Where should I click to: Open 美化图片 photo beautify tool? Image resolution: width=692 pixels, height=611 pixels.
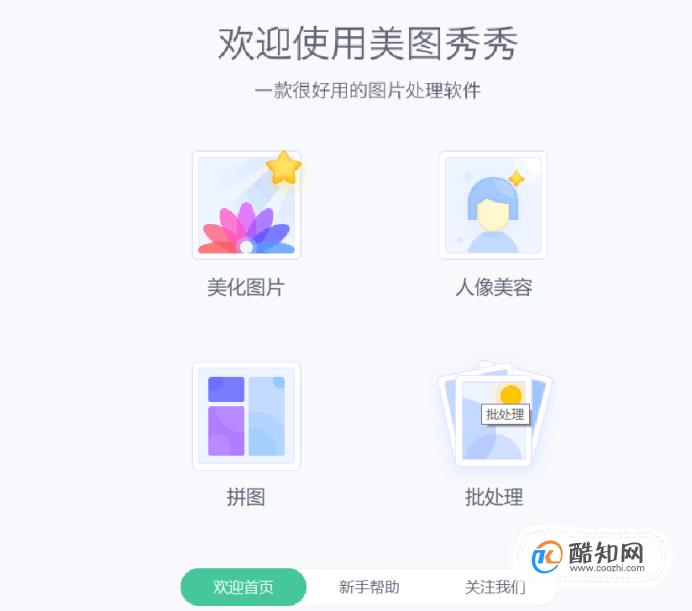point(246,207)
